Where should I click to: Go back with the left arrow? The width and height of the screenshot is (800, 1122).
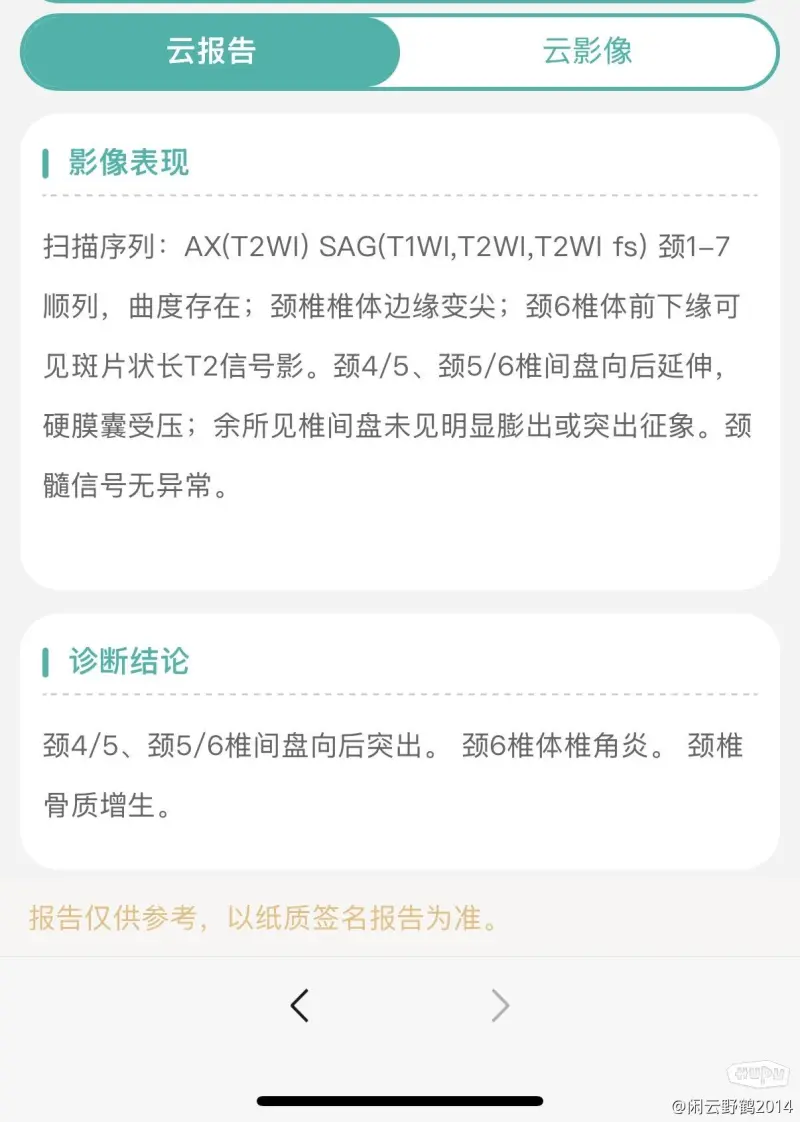[300, 1005]
